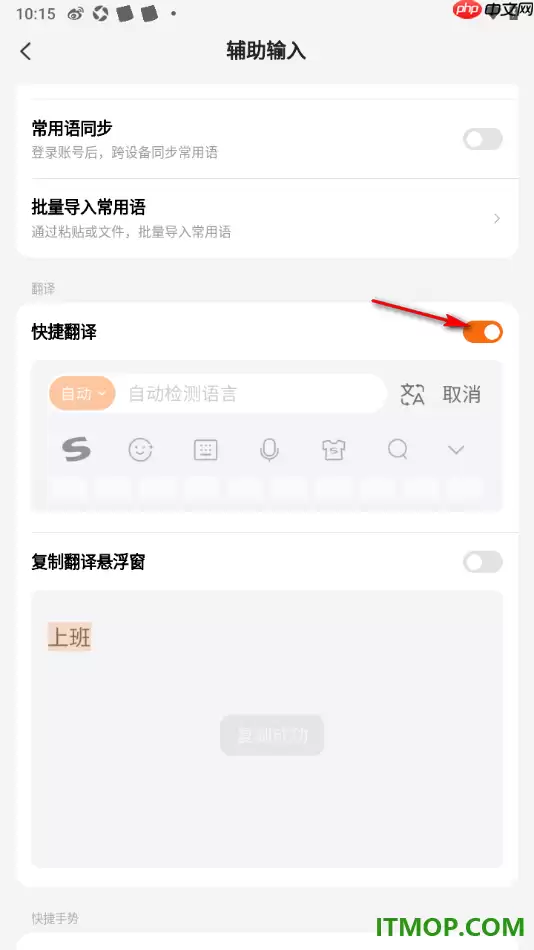Go back from 辅助输入 page

click(25, 51)
